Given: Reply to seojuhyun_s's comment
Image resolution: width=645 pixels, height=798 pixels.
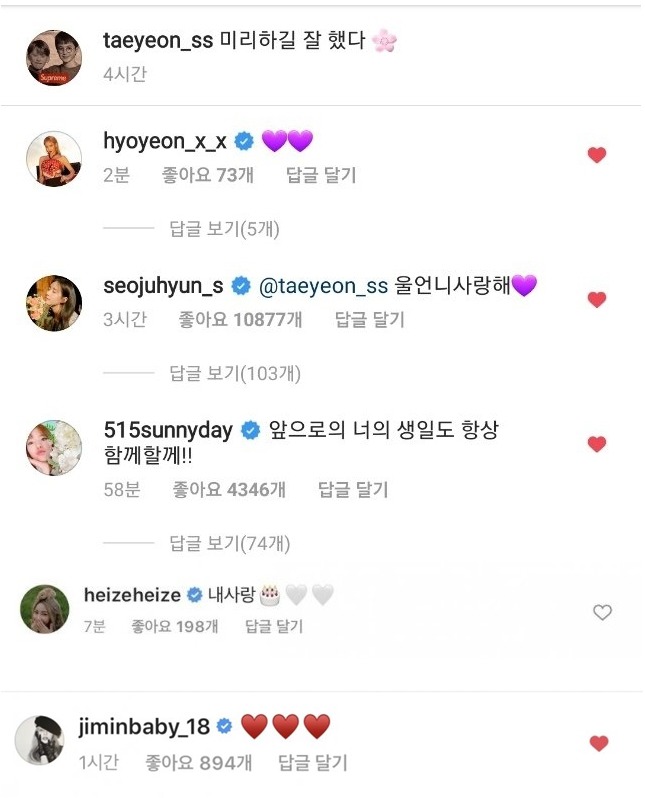Looking at the screenshot, I should [369, 320].
